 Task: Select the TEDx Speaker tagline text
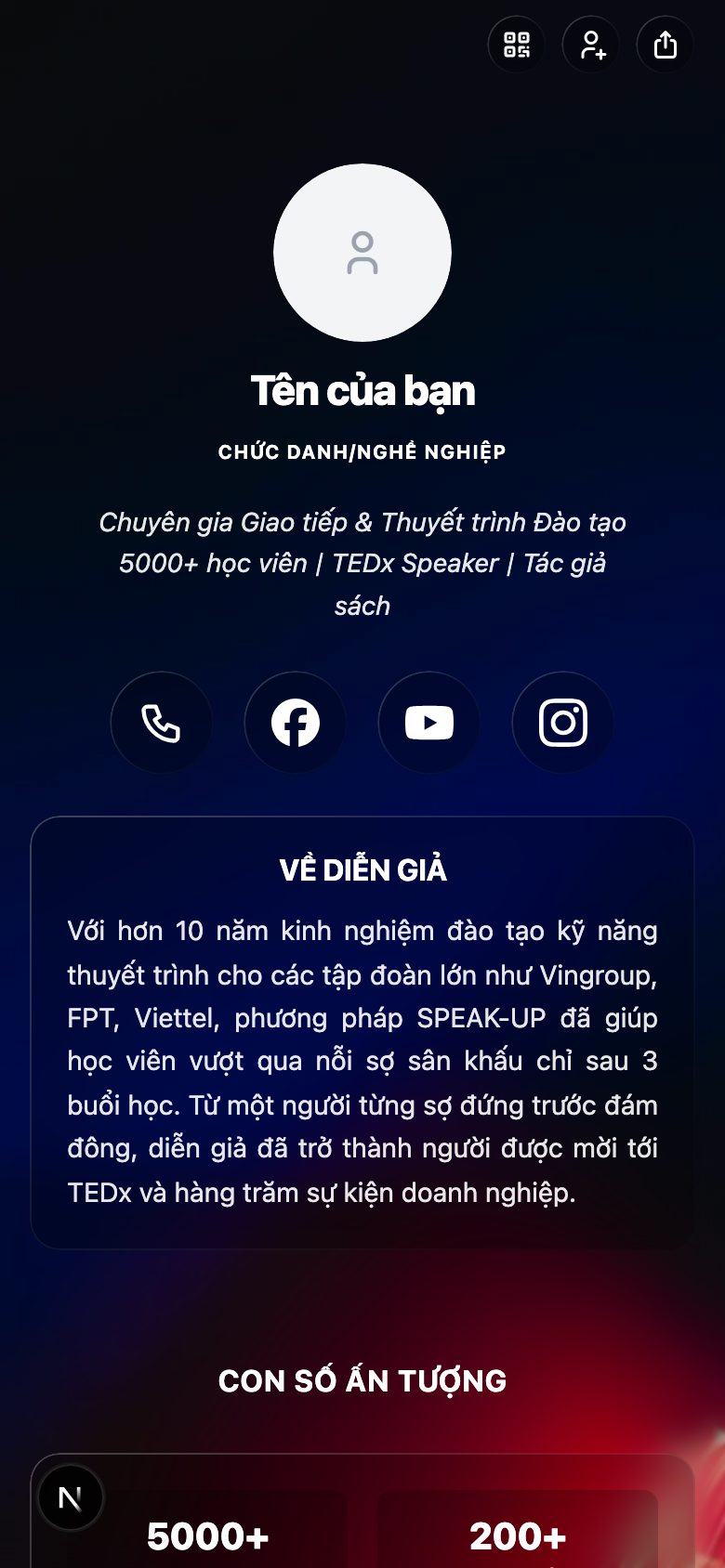[x=362, y=563]
